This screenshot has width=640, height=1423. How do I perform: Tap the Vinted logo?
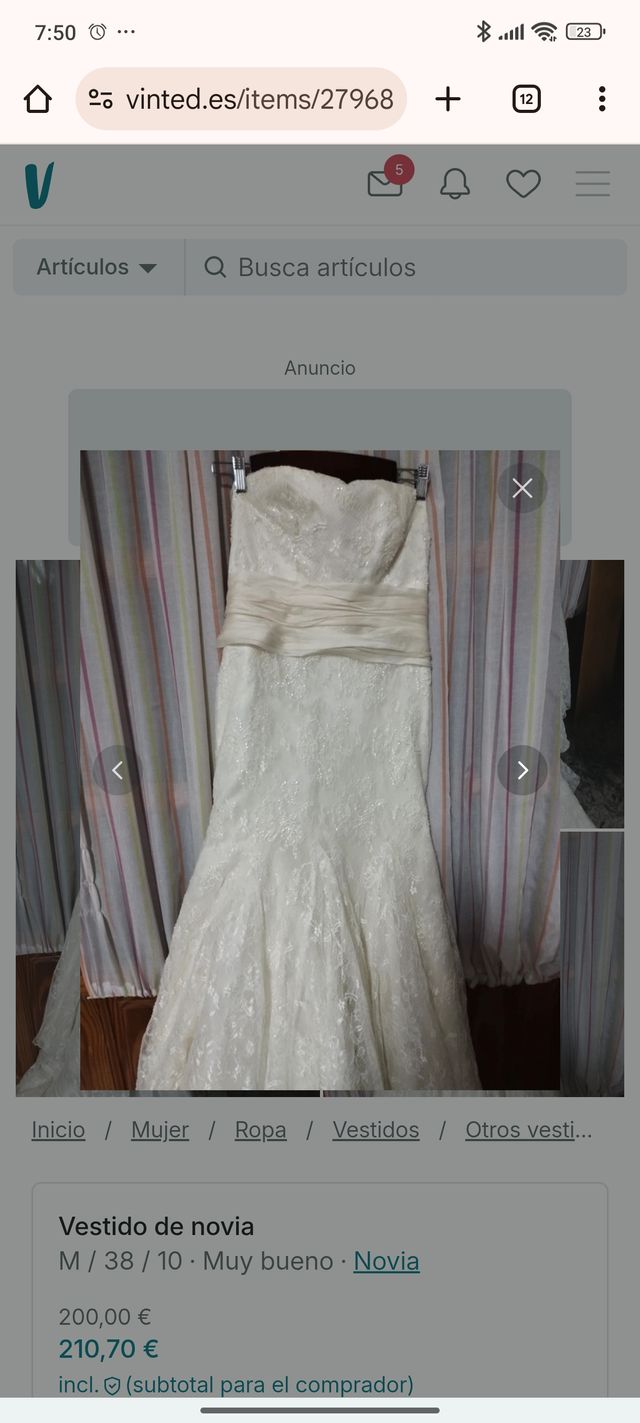pyautogui.click(x=39, y=185)
